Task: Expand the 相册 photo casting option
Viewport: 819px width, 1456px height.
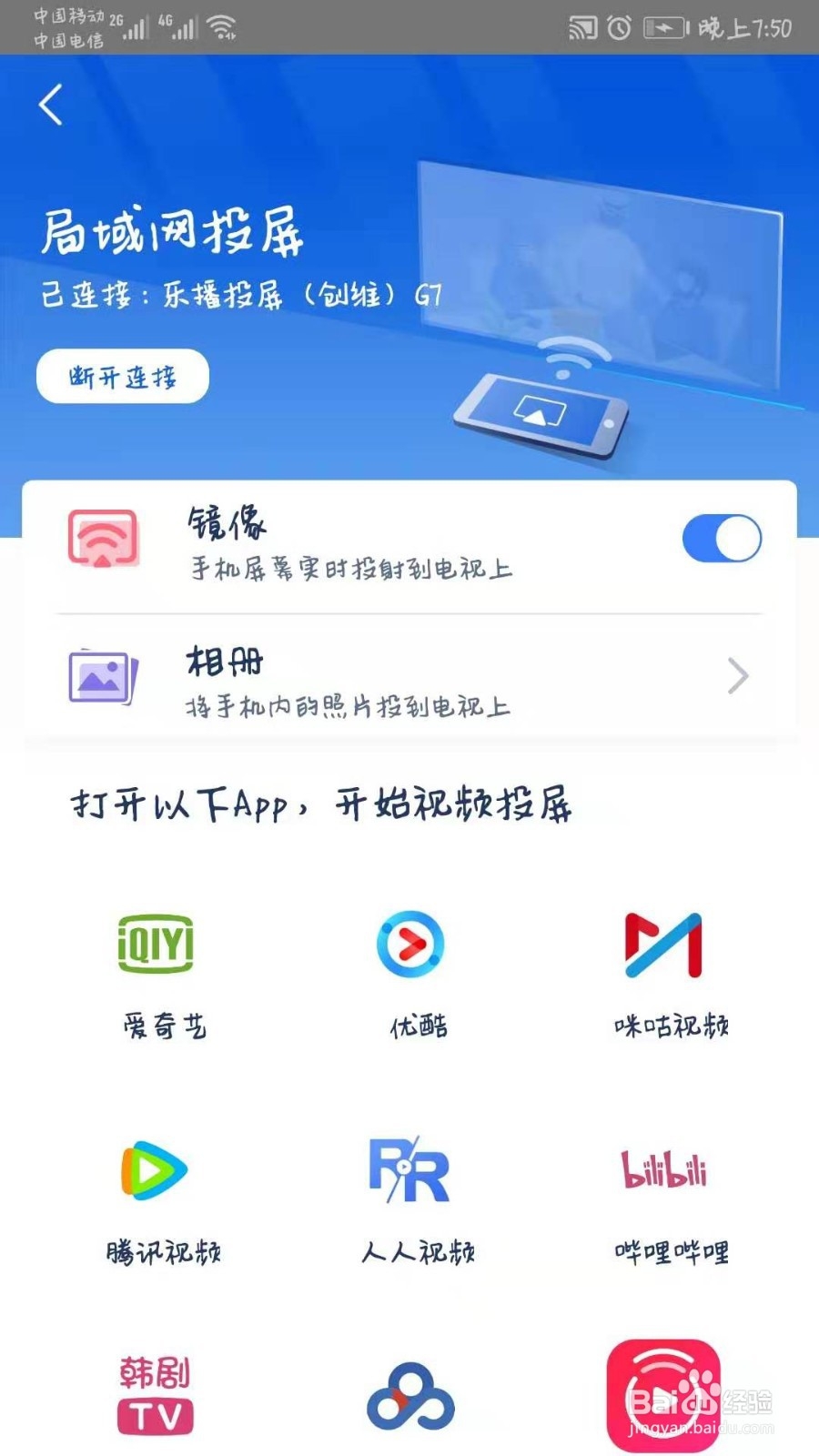Action: [x=735, y=676]
